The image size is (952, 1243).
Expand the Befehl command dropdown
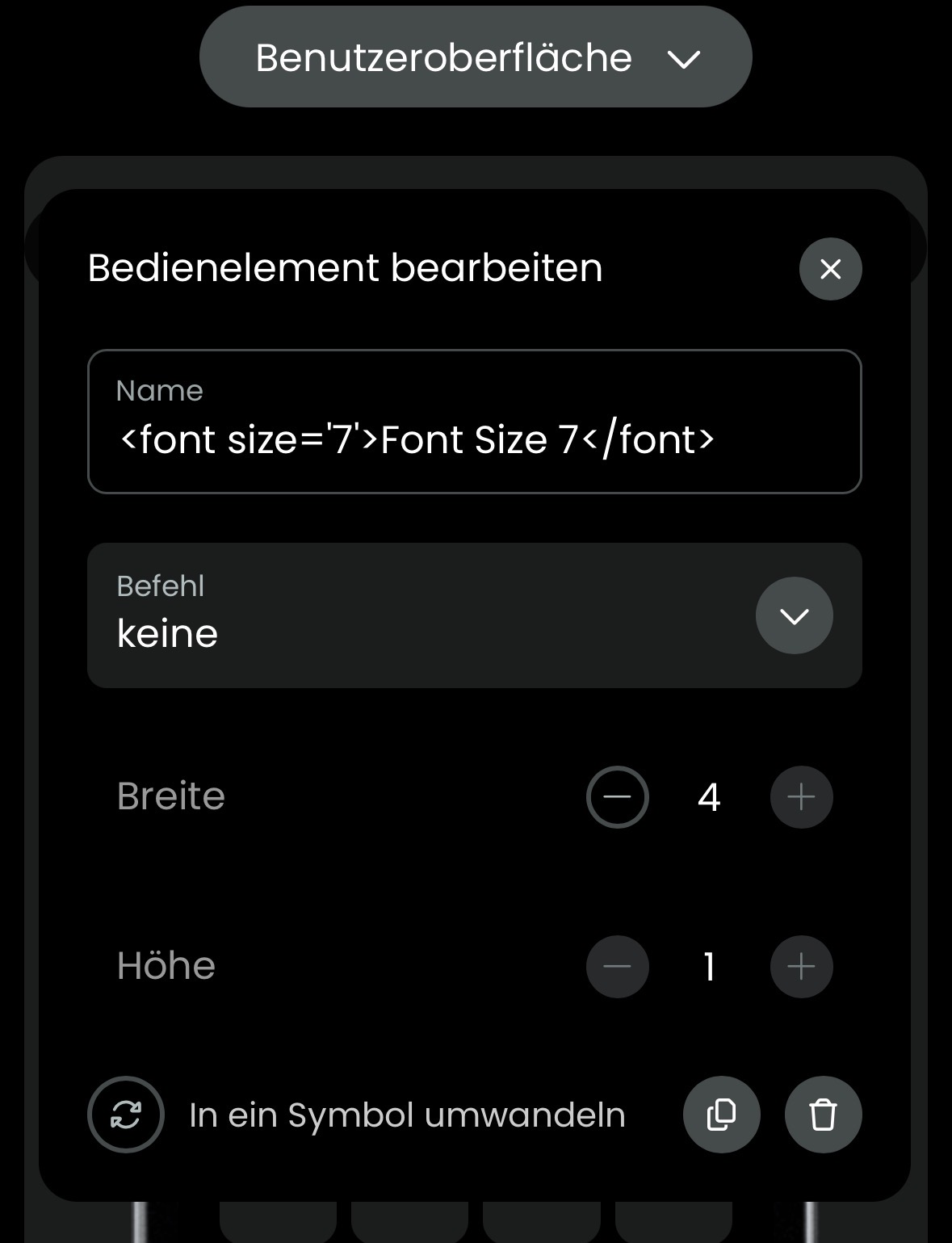[x=794, y=616]
